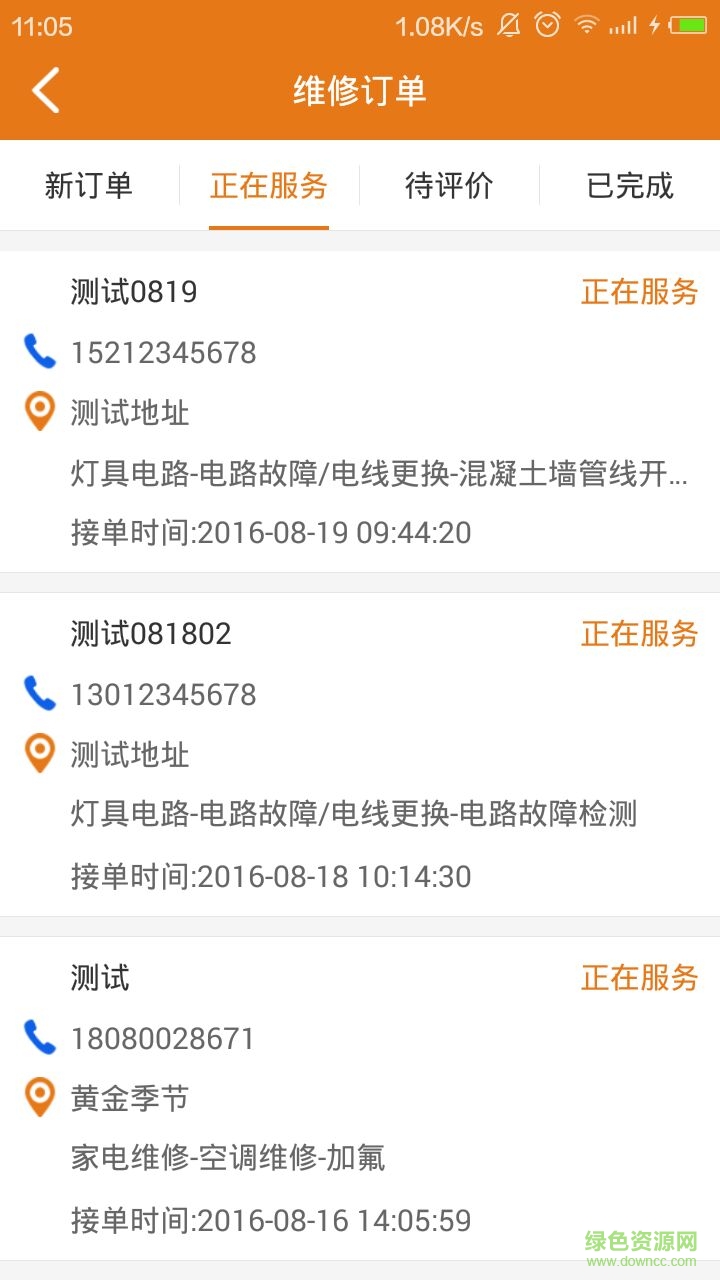
Task: Tap the phone icon beside 18080028671
Action: click(38, 1038)
